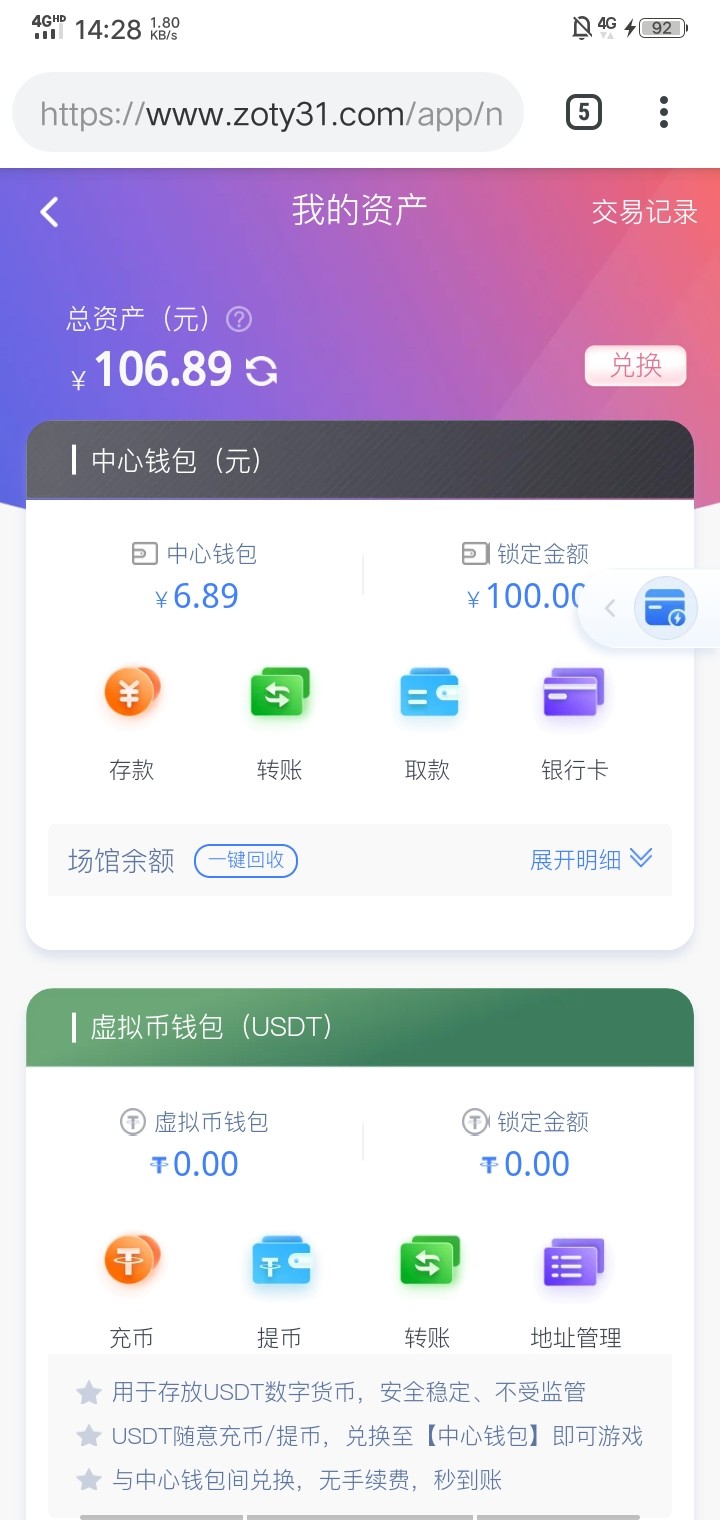Switch browser tabs via the tab counter
Screen dimensions: 720x1520
pyautogui.click(x=583, y=112)
